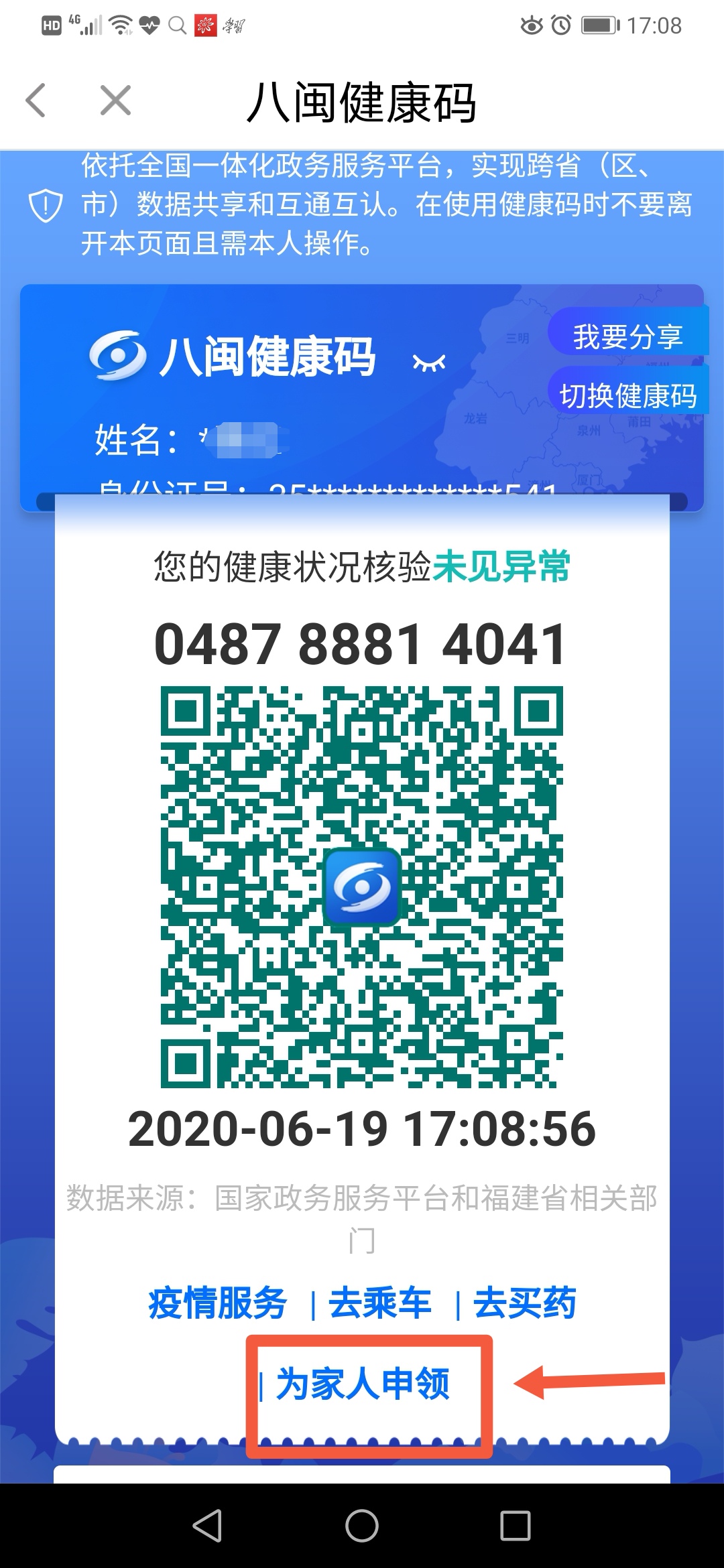724x1568 pixels.
Task: Open 疫情服务 link
Action: (217, 1303)
